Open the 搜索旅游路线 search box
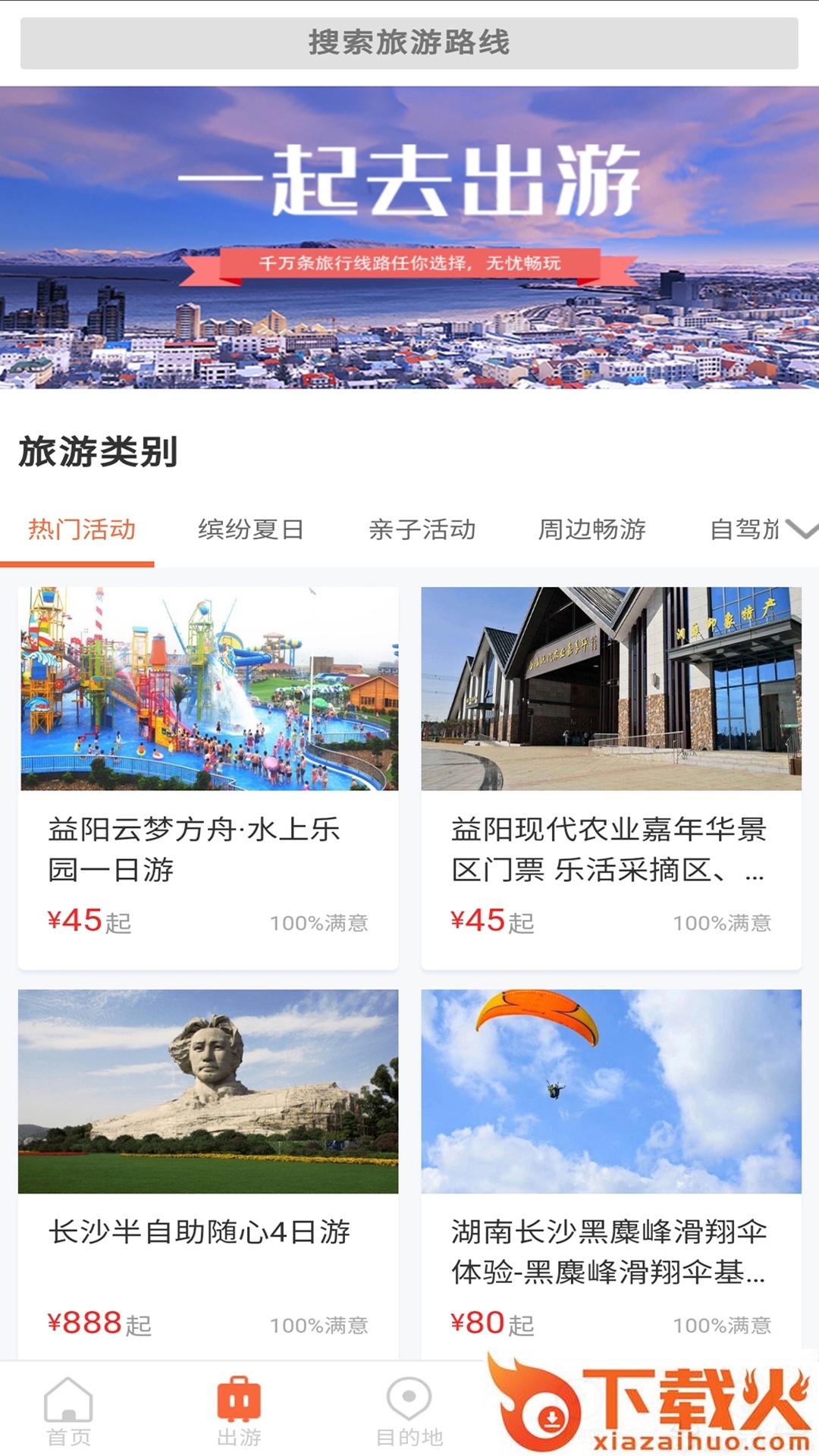This screenshot has height=1456, width=819. coord(409,43)
